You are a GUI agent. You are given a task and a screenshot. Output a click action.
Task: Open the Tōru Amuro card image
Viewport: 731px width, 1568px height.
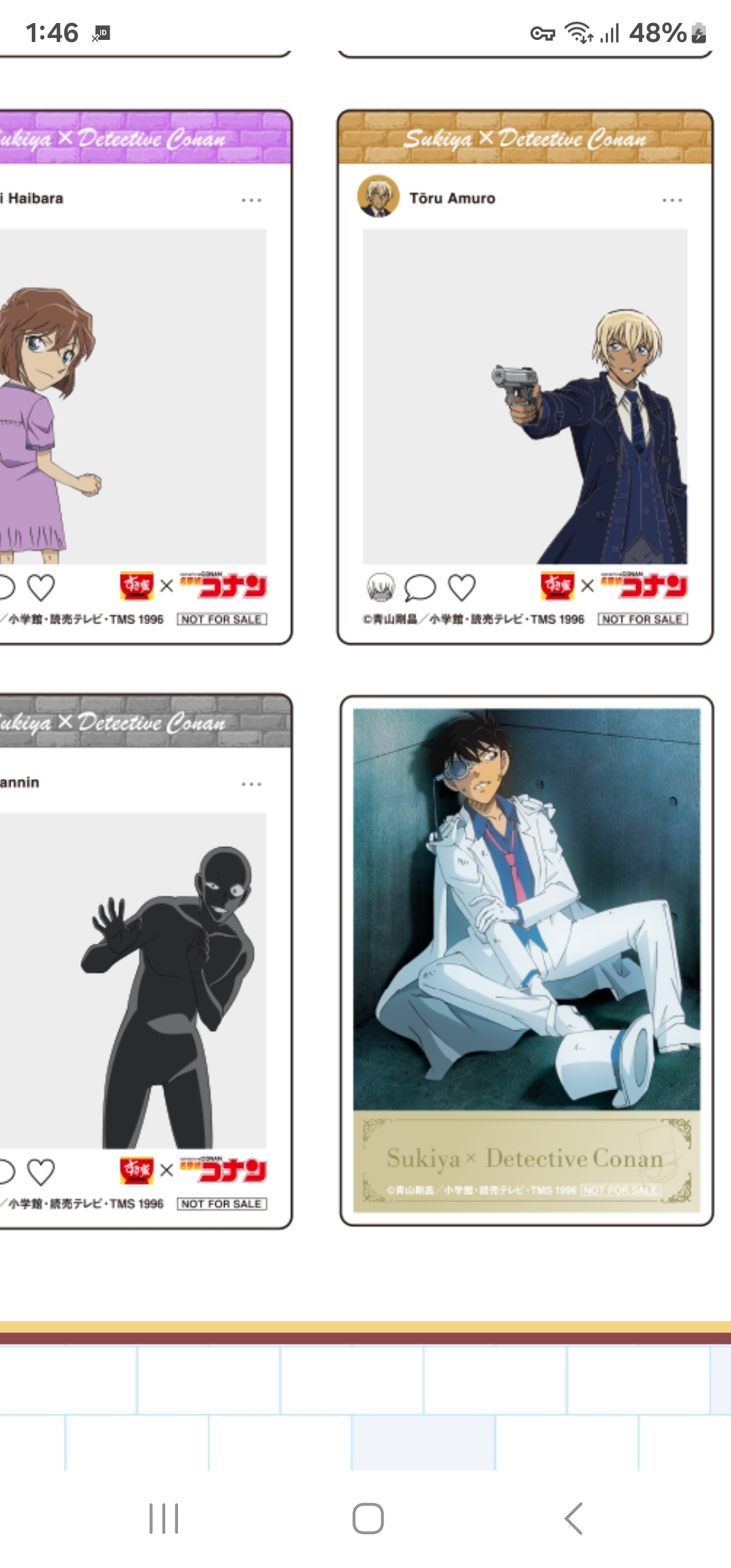click(525, 397)
